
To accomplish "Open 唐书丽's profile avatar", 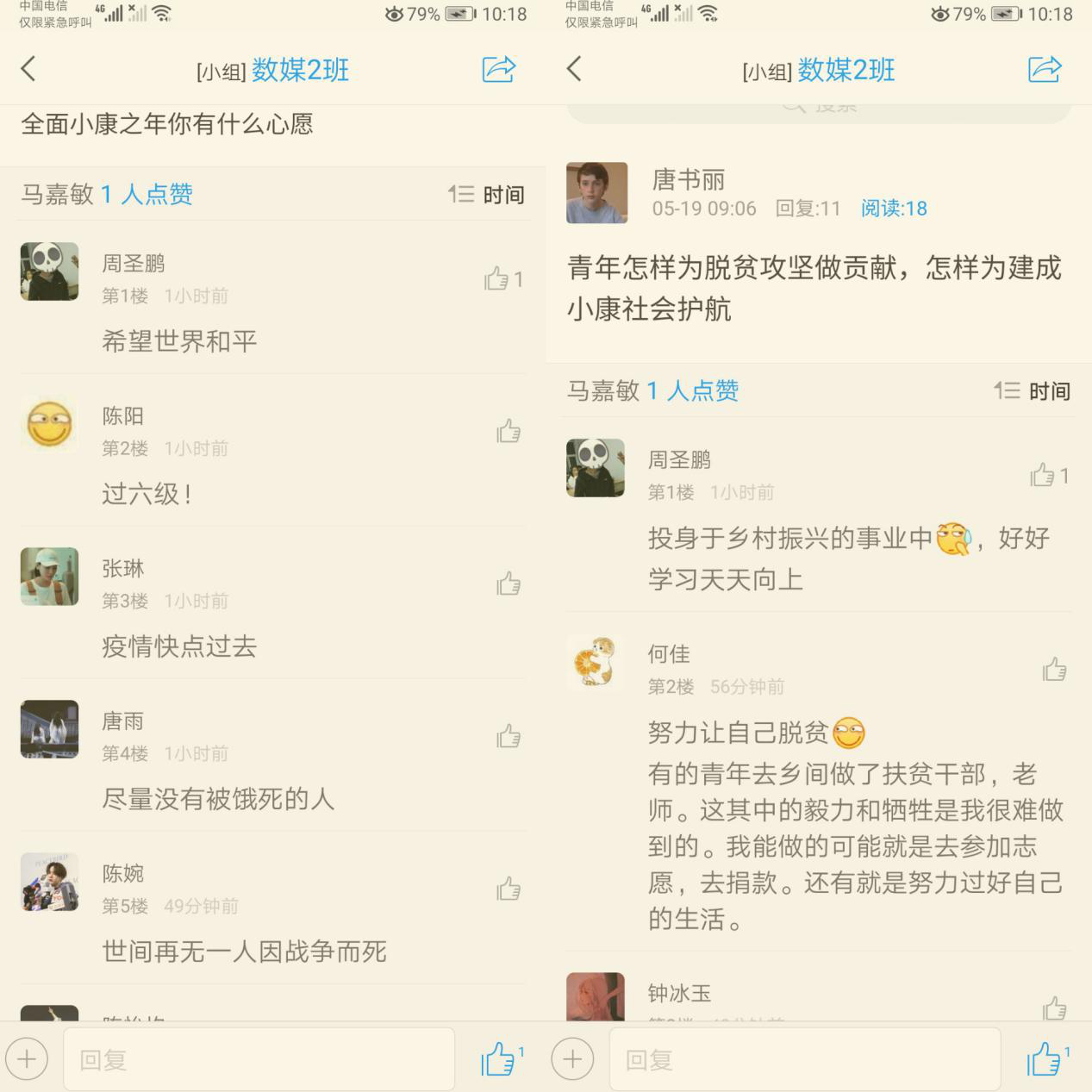I will 596,193.
